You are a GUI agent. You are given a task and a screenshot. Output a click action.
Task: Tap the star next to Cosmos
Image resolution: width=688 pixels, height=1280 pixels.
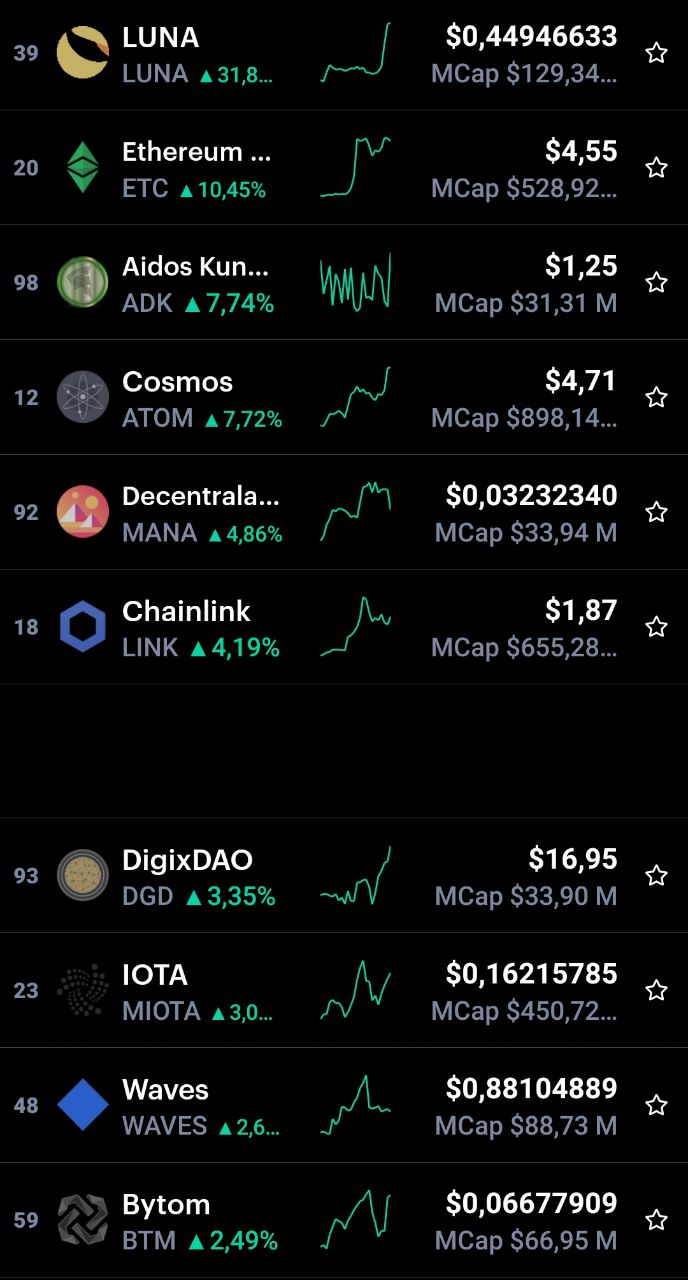pyautogui.click(x=656, y=398)
